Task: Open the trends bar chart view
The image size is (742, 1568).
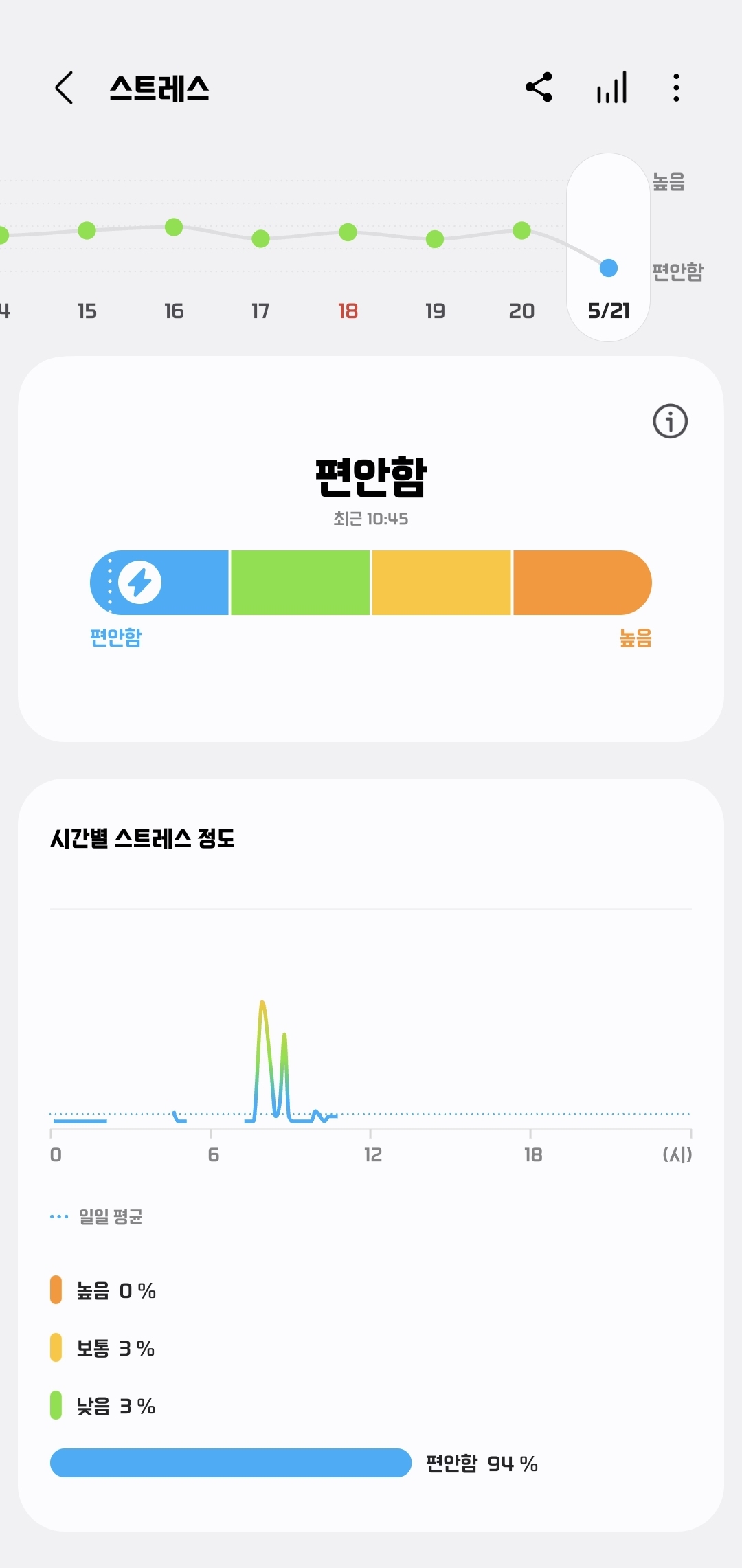Action: point(611,87)
